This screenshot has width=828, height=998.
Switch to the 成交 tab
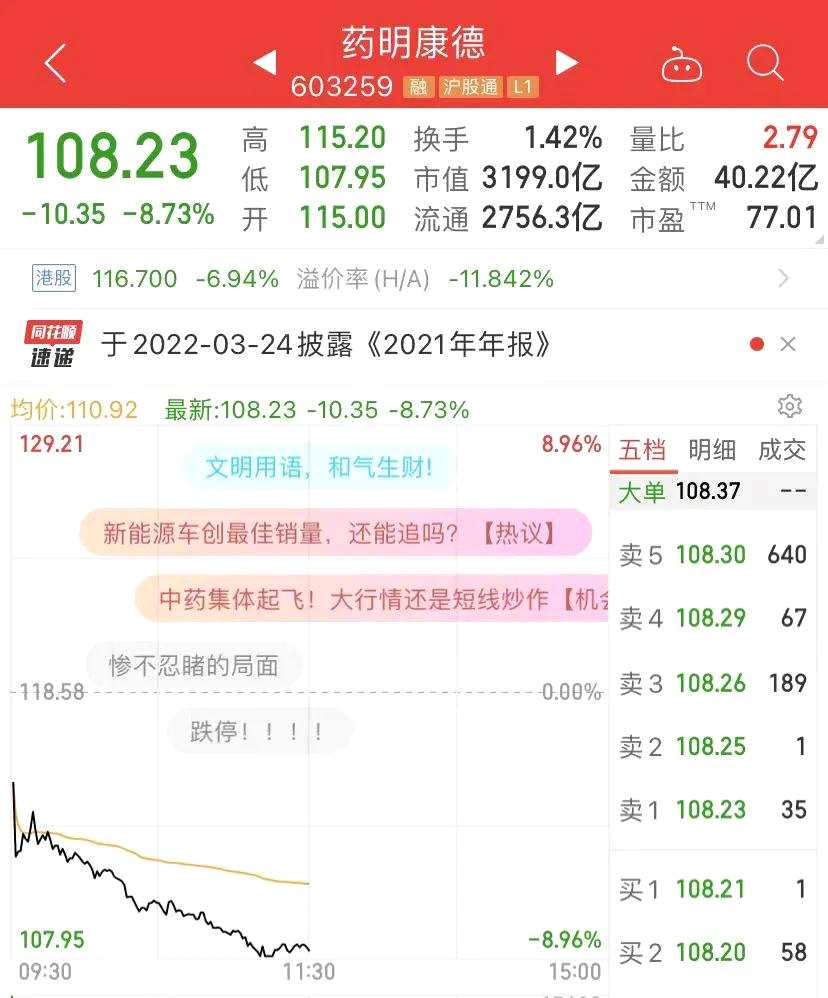tap(781, 450)
